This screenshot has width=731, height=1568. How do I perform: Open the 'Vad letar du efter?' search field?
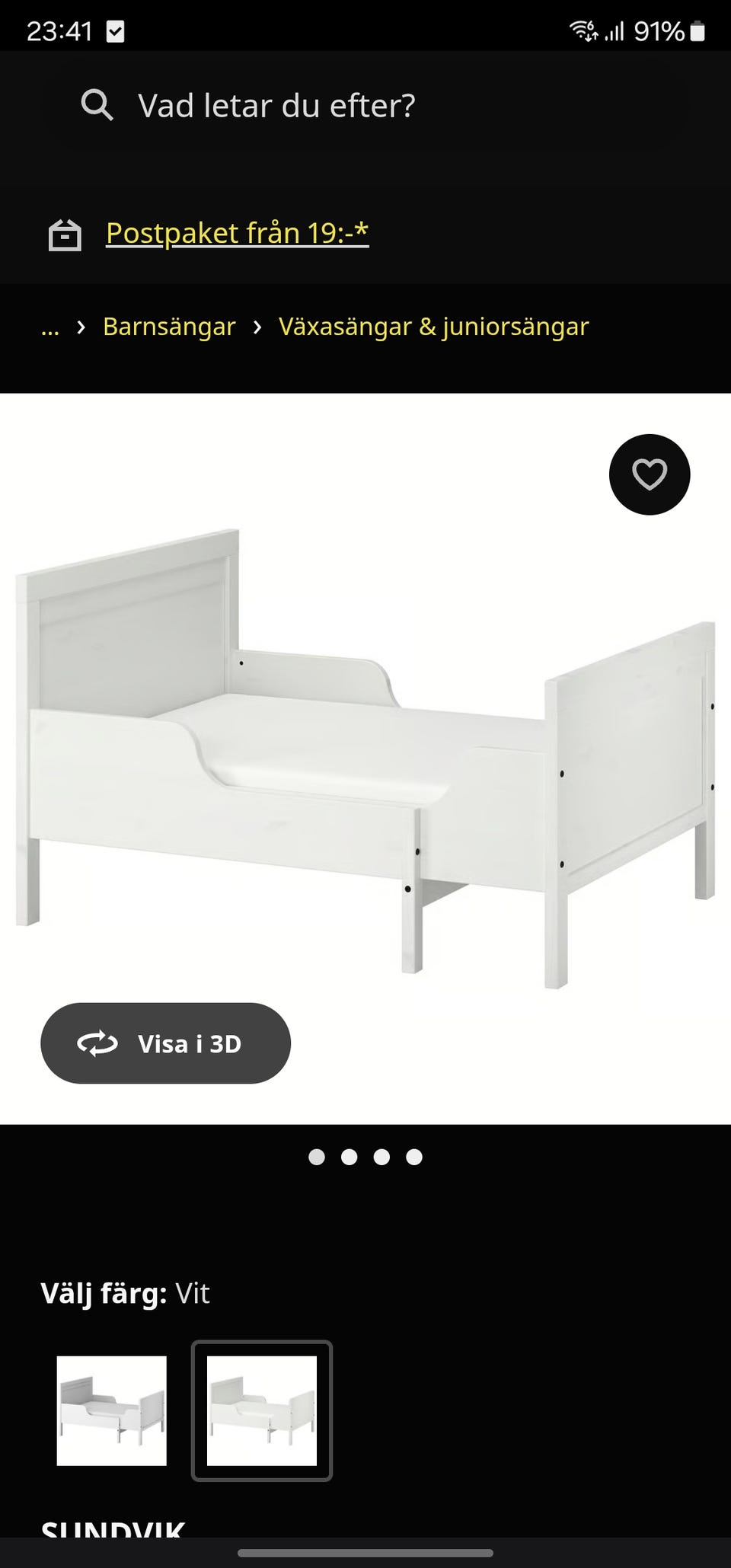[x=276, y=106]
